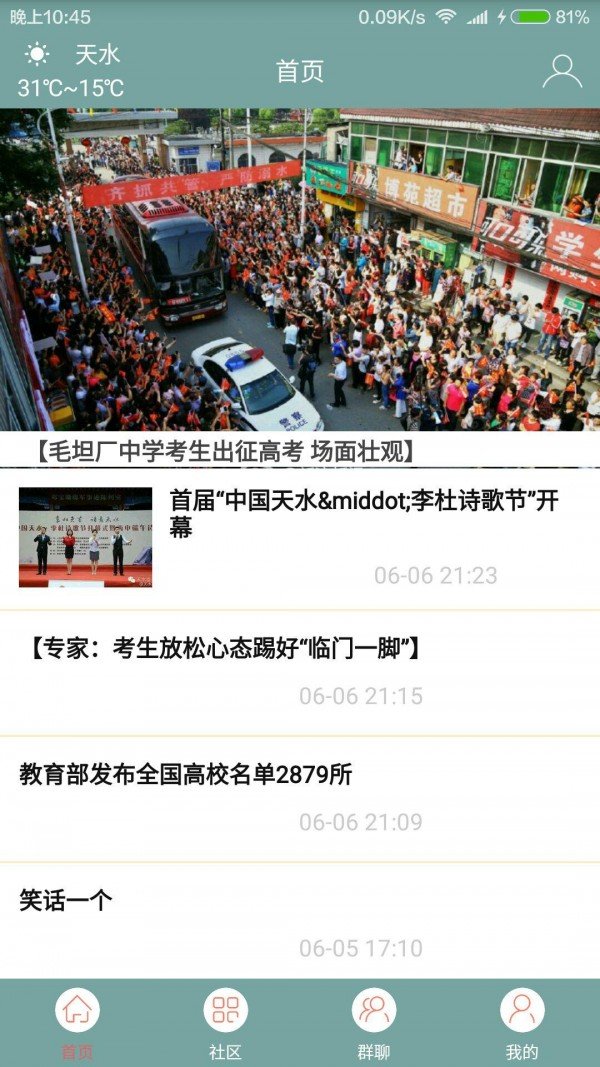This screenshot has height=1067, width=600.
Task: Open the 笑话一个 post
Action: coord(300,922)
